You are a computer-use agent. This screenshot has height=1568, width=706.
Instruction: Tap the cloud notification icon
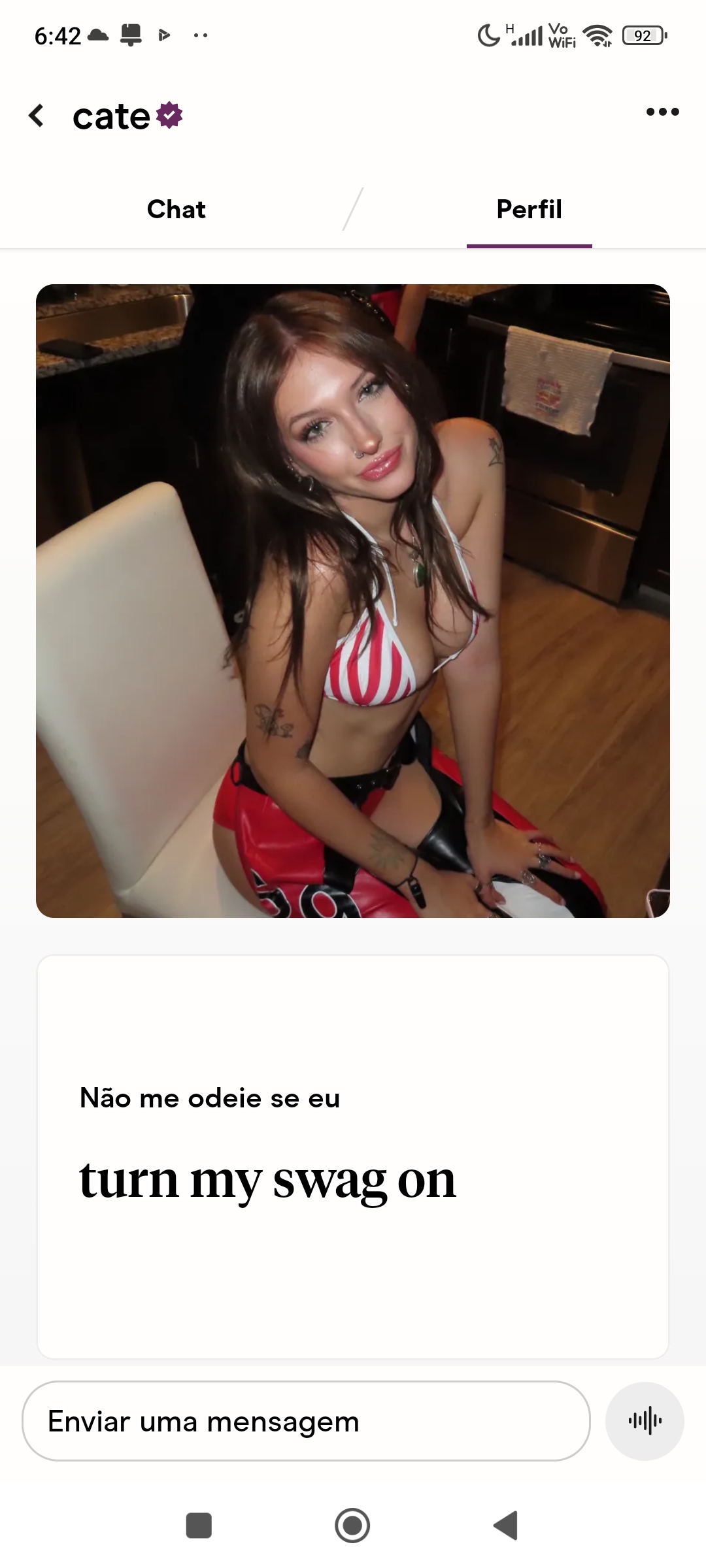tap(97, 35)
